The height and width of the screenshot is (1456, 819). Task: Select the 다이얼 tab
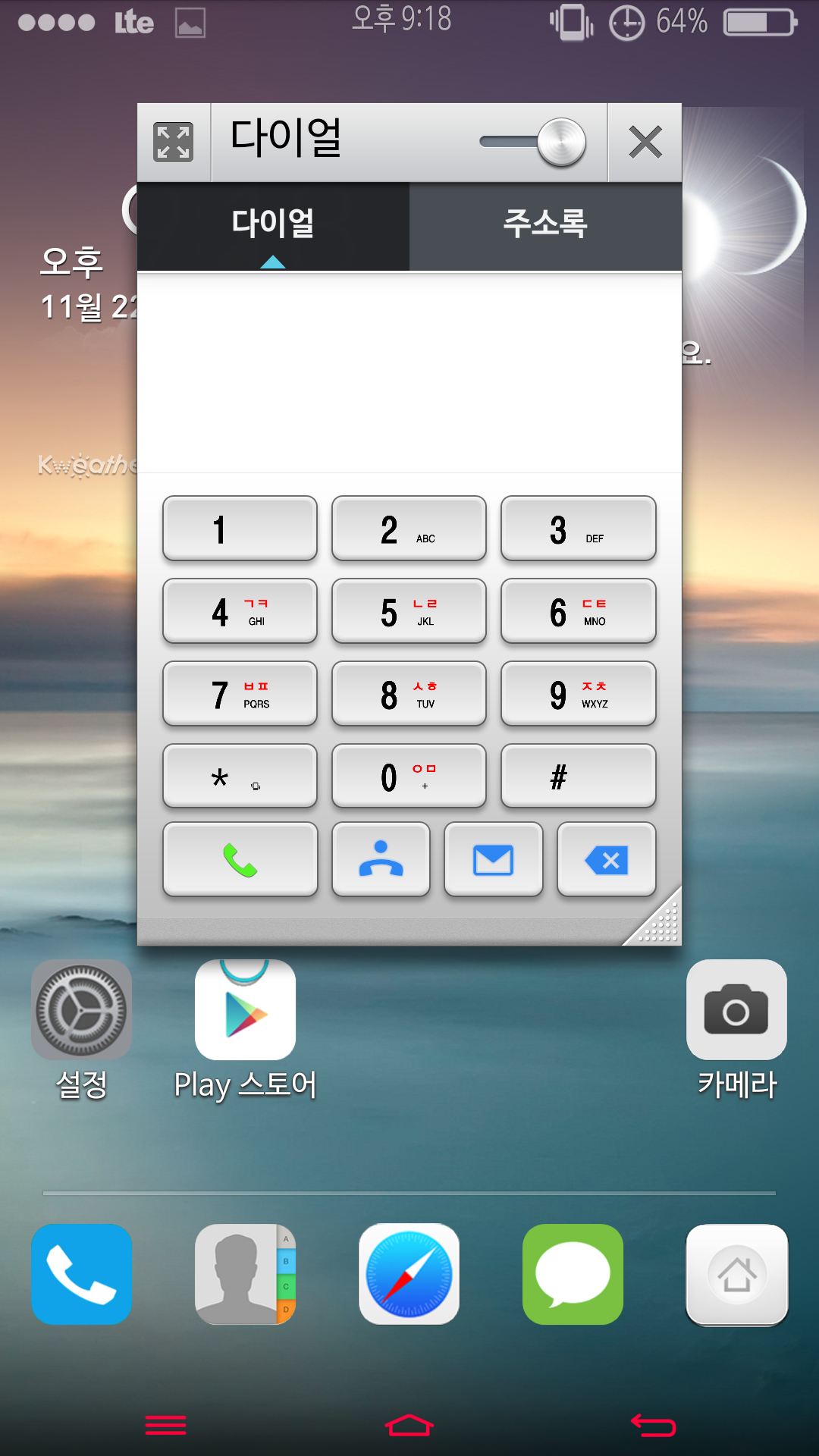(273, 225)
